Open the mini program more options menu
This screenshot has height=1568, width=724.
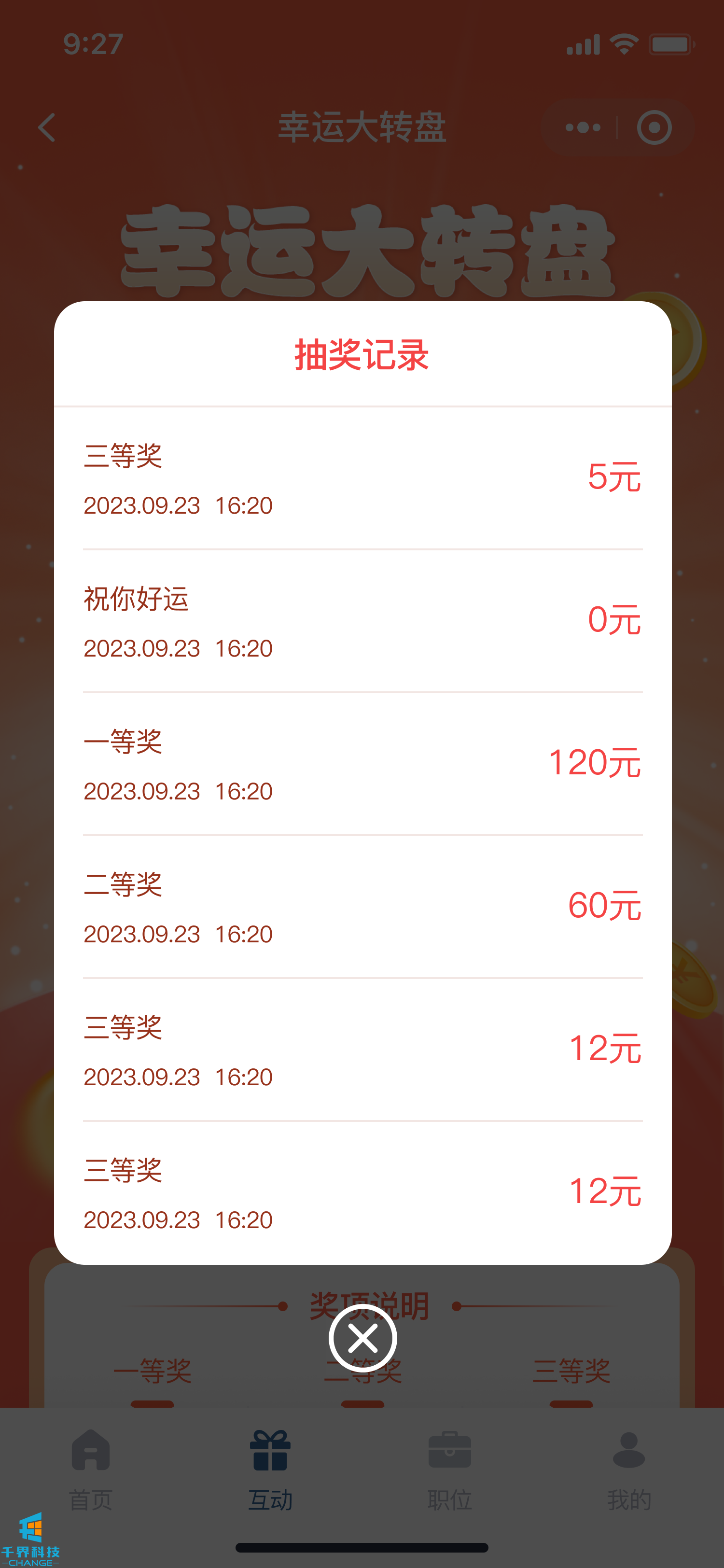coord(582,128)
